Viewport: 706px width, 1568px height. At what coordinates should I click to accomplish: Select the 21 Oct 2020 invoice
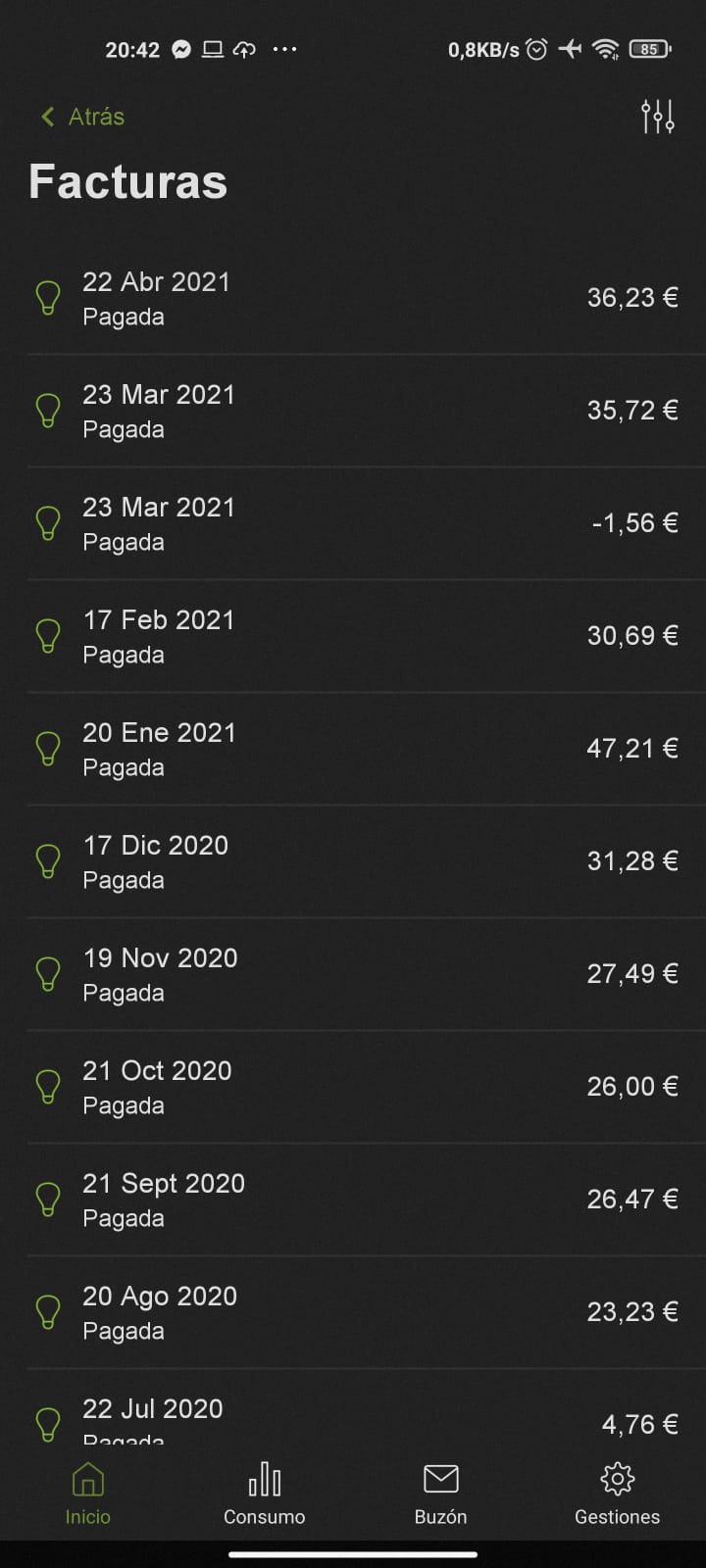click(353, 1087)
